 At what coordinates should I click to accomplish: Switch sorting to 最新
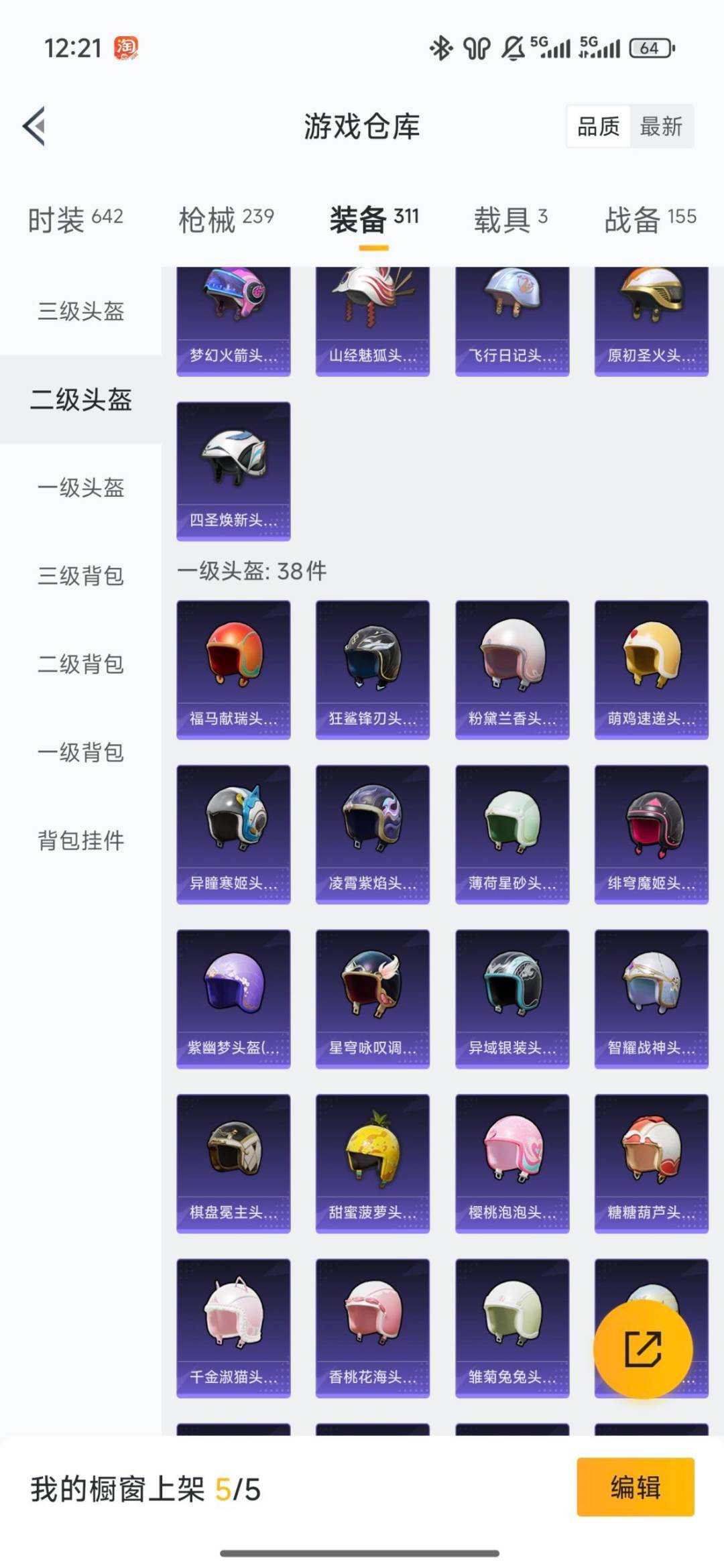pyautogui.click(x=660, y=127)
